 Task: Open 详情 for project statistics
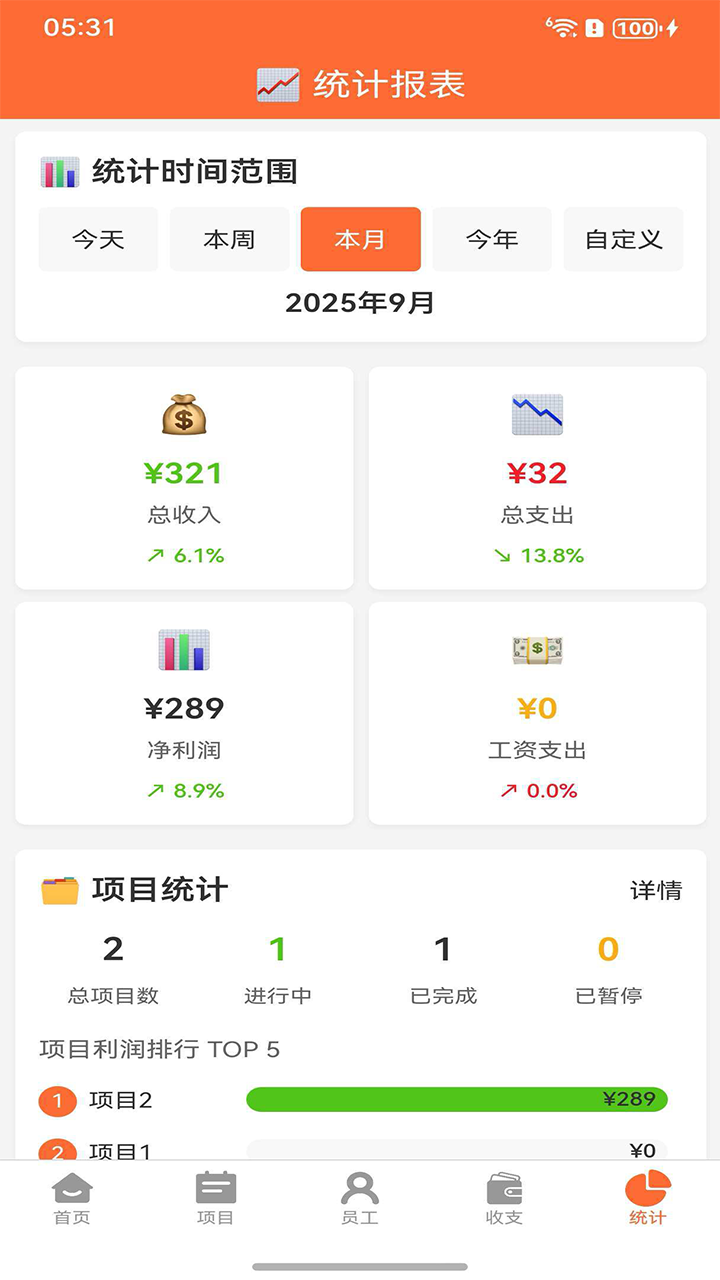coord(656,890)
